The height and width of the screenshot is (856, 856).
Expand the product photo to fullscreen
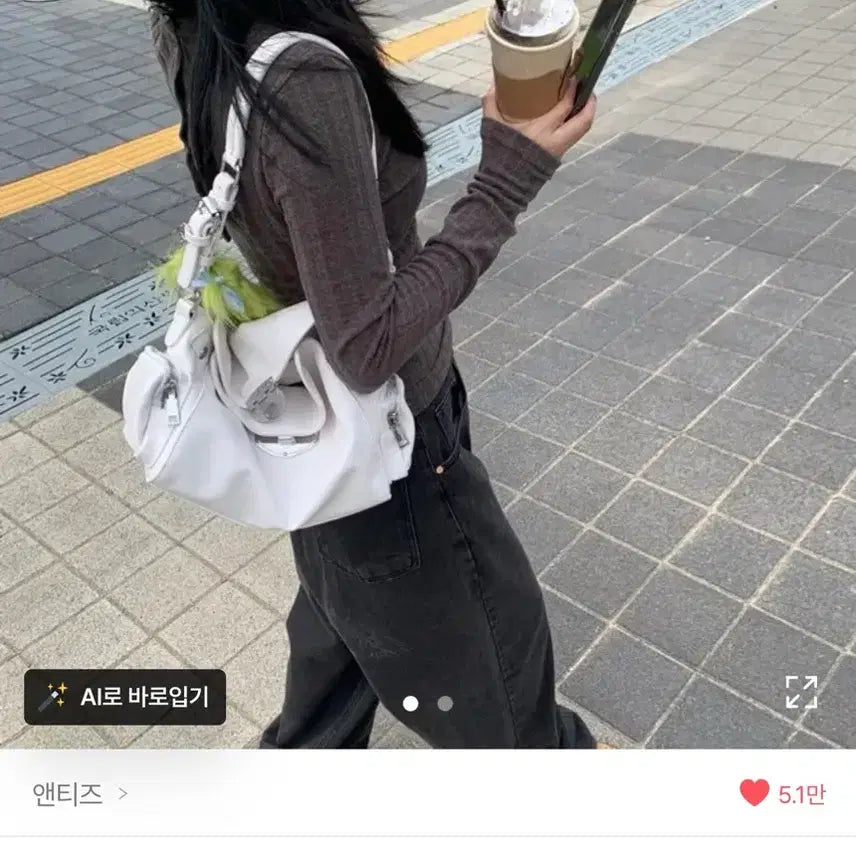point(801,692)
